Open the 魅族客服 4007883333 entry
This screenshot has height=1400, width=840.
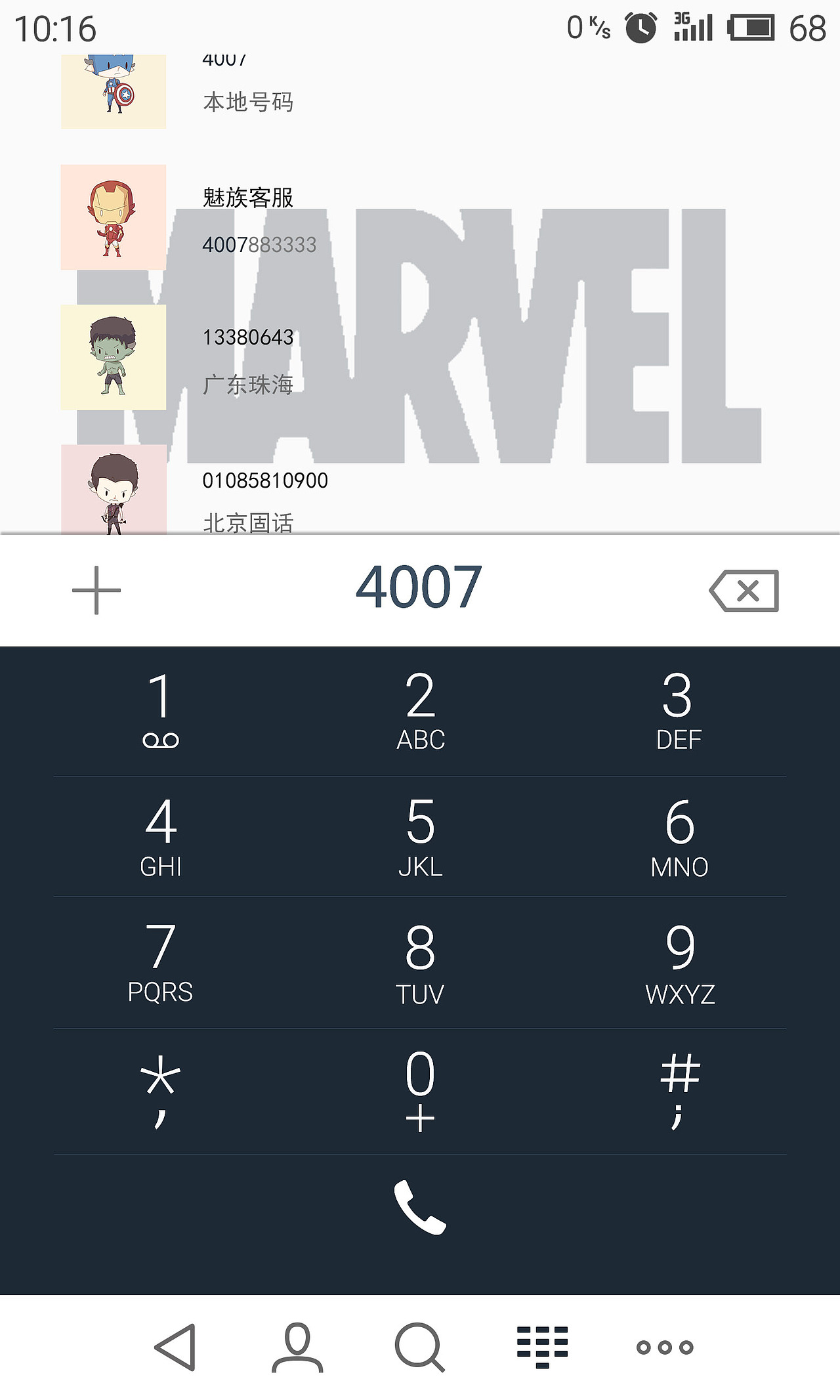coord(420,217)
